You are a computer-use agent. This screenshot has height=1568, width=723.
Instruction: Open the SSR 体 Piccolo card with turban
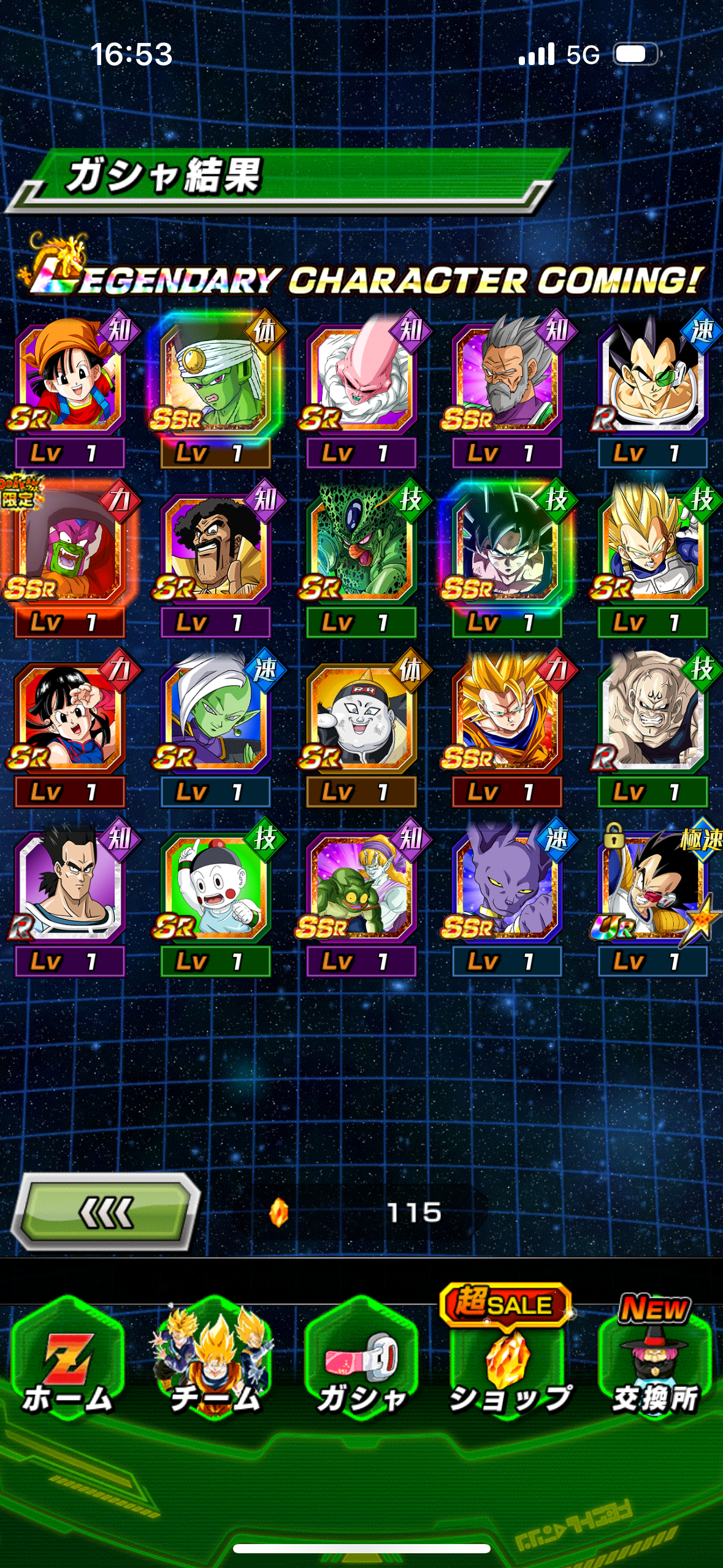215,375
